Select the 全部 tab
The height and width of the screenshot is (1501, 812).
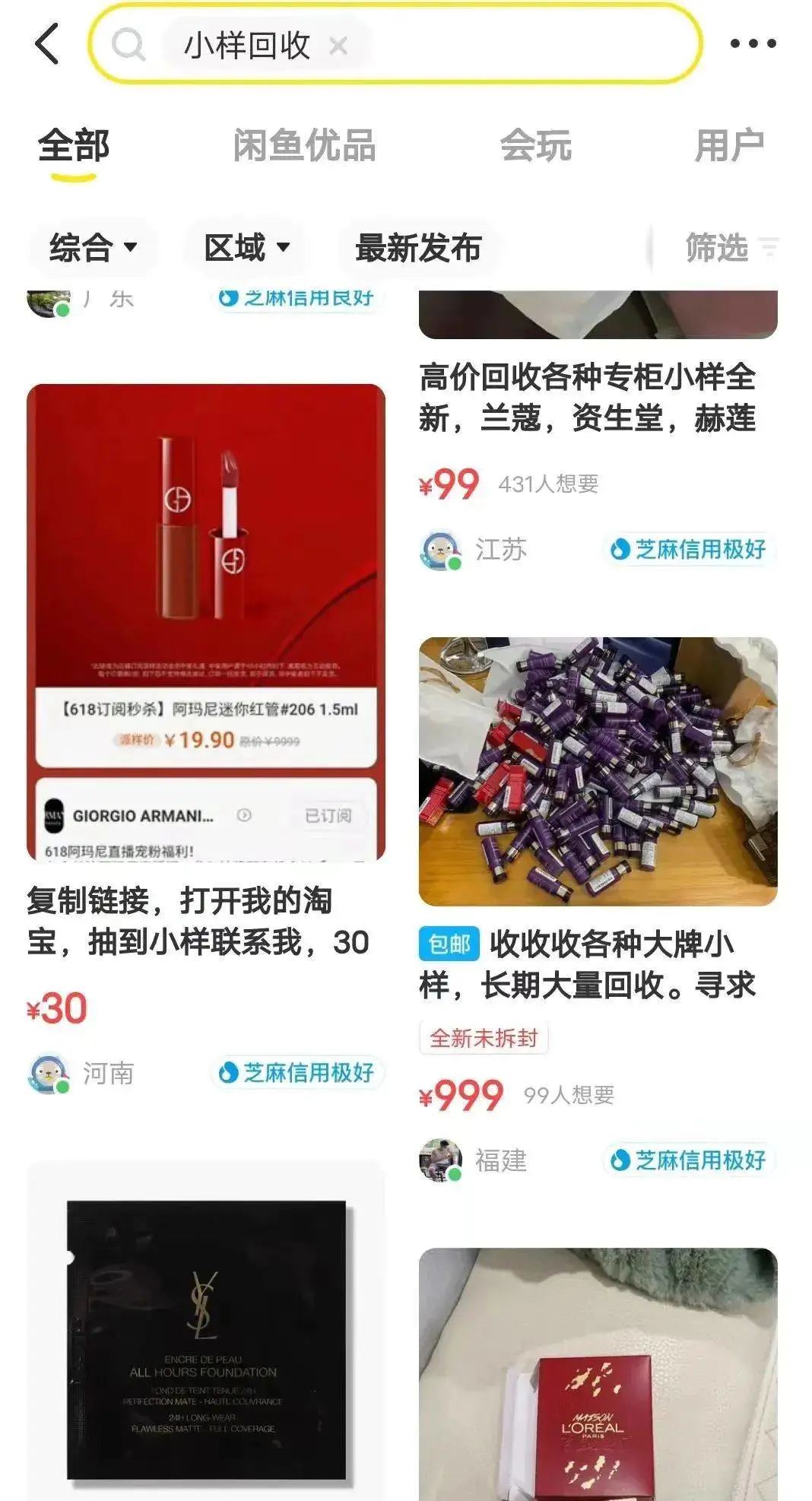tap(74, 145)
